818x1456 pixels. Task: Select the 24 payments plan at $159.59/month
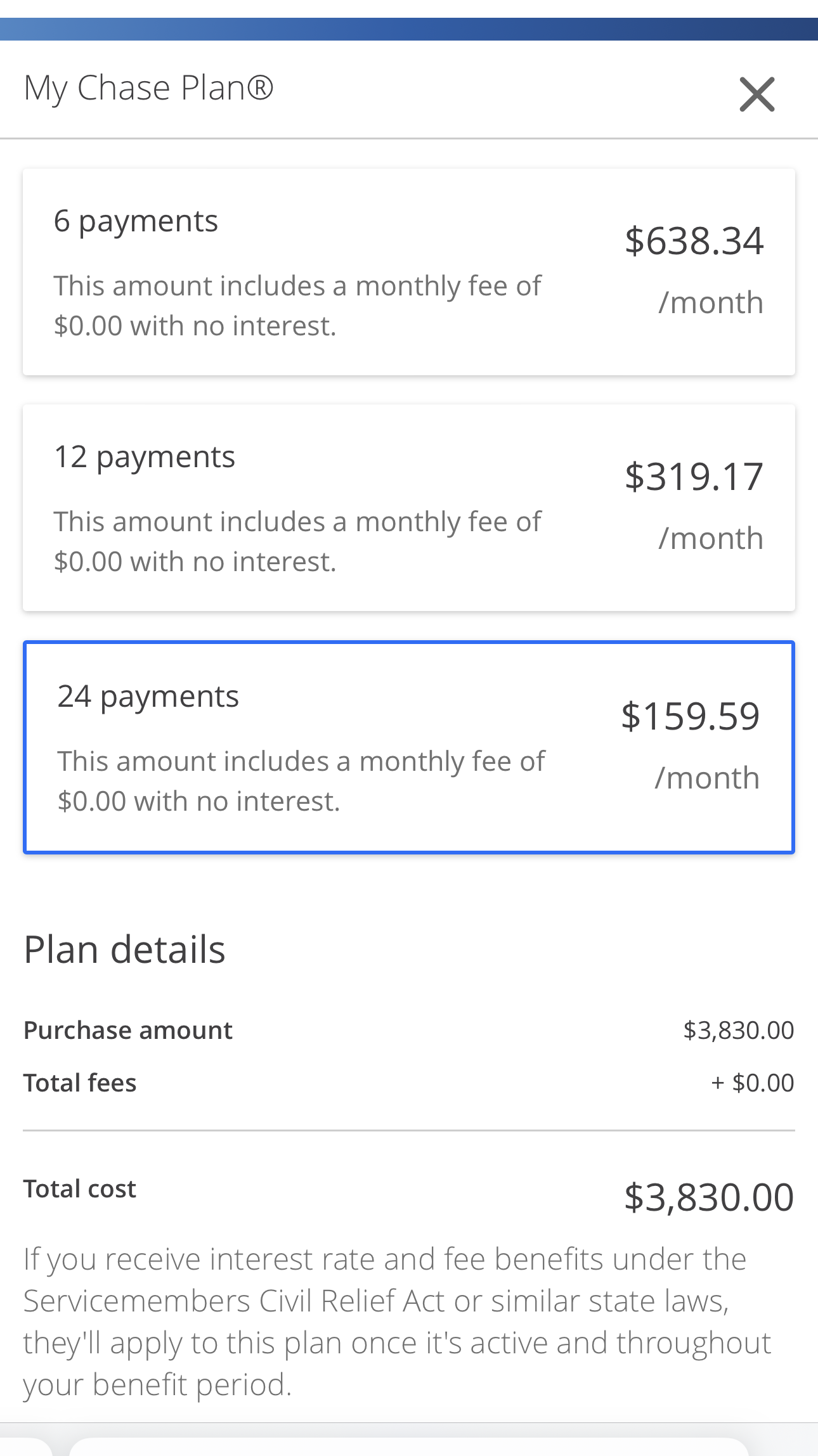click(409, 747)
